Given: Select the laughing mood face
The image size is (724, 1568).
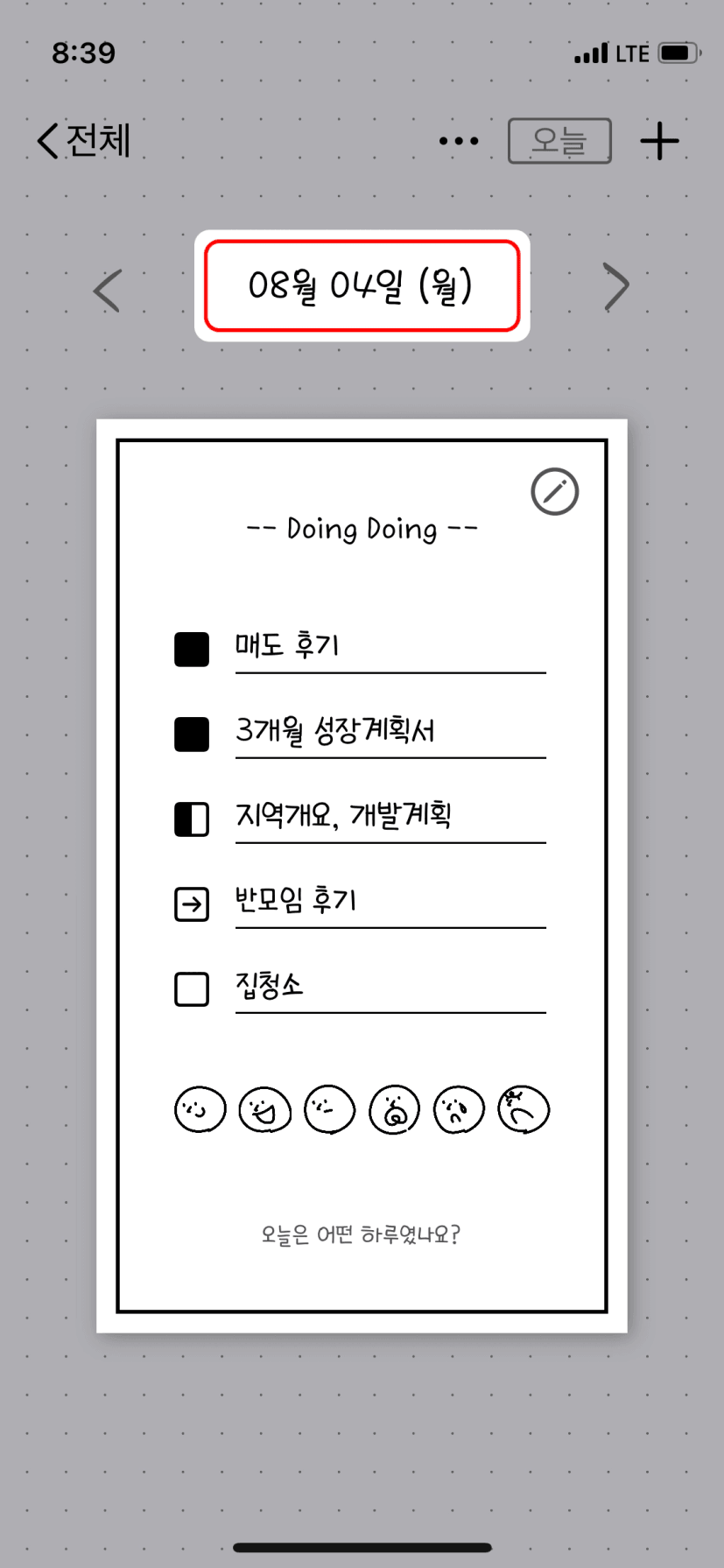Looking at the screenshot, I should click(x=265, y=1109).
